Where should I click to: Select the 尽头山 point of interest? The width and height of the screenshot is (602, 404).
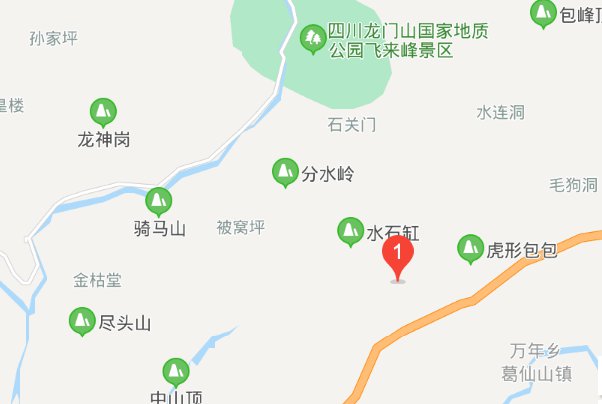(x=81, y=321)
